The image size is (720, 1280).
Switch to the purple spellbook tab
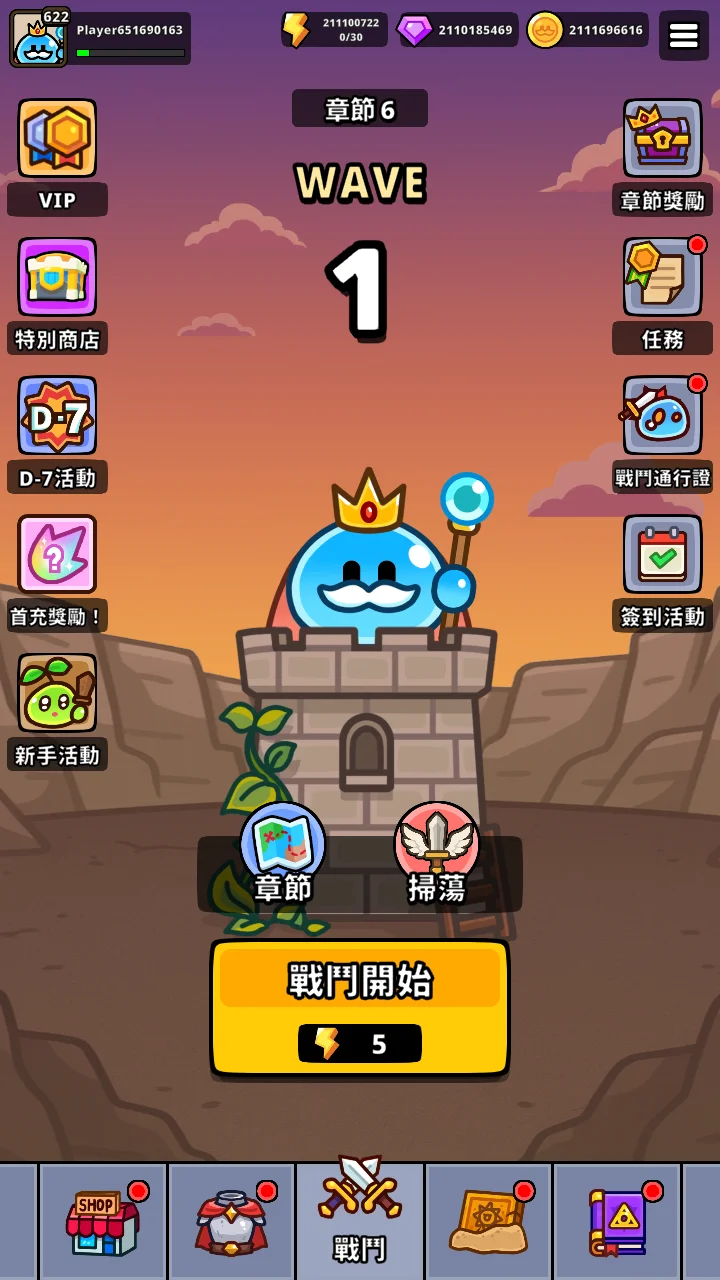click(616, 1222)
